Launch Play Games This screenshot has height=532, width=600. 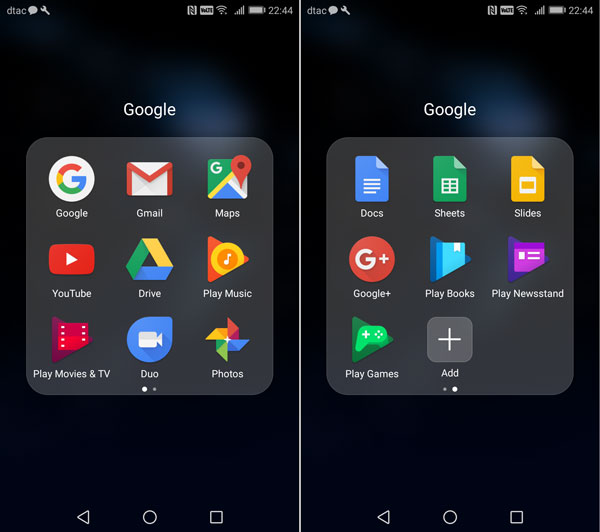pyautogui.click(x=372, y=340)
